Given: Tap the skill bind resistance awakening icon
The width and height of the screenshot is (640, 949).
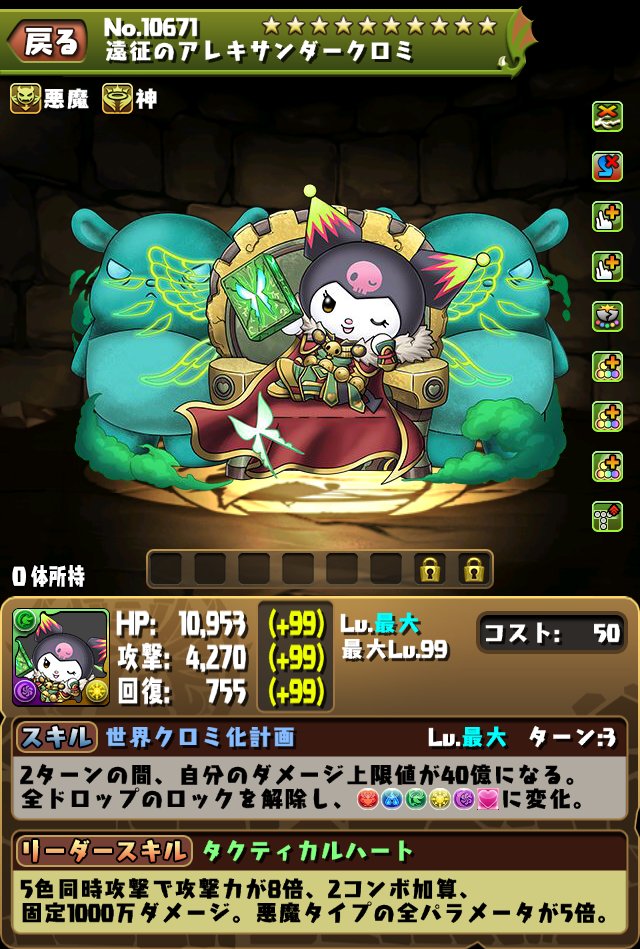Looking at the screenshot, I should point(607,166).
